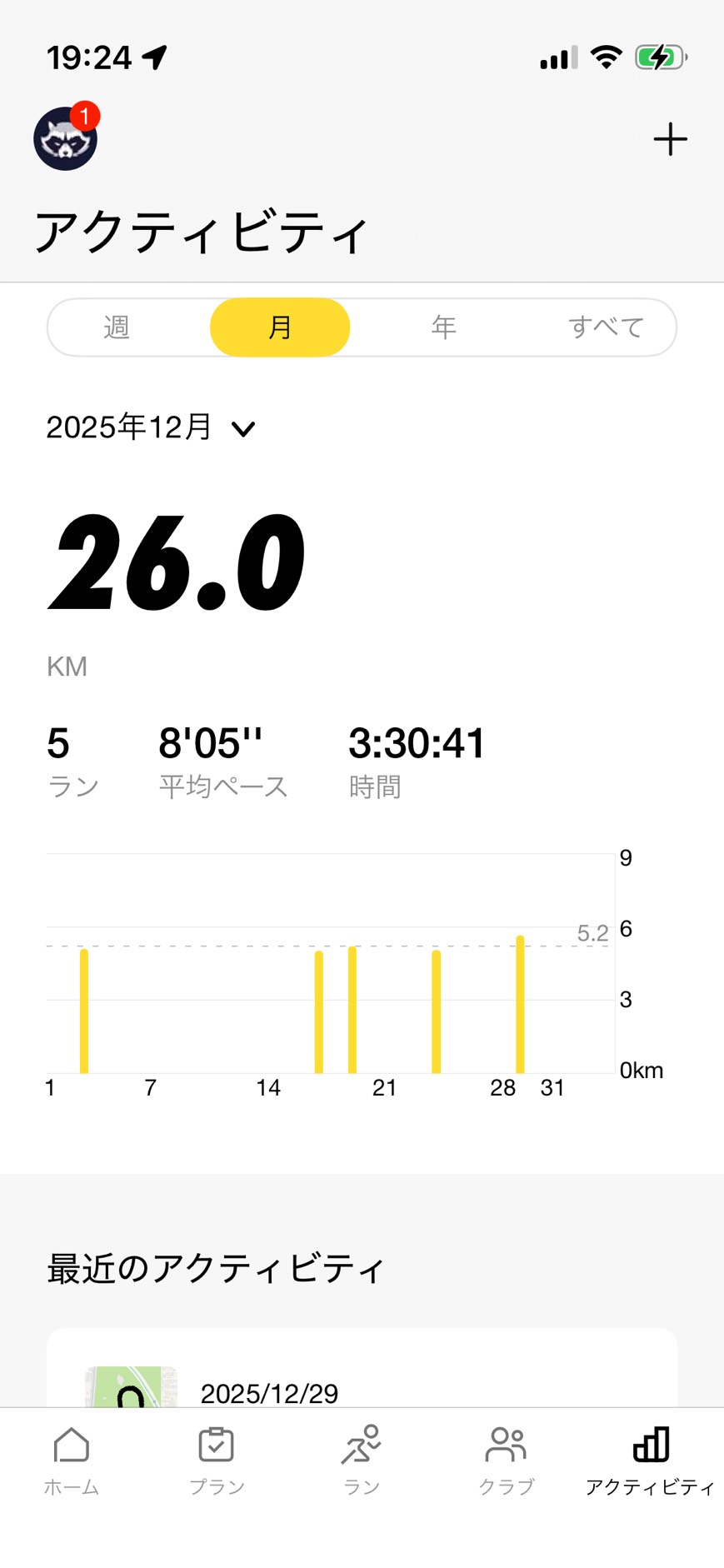The height and width of the screenshot is (1568, 724).
Task: Expand the 2025年12月 month picker
Action: point(150,428)
